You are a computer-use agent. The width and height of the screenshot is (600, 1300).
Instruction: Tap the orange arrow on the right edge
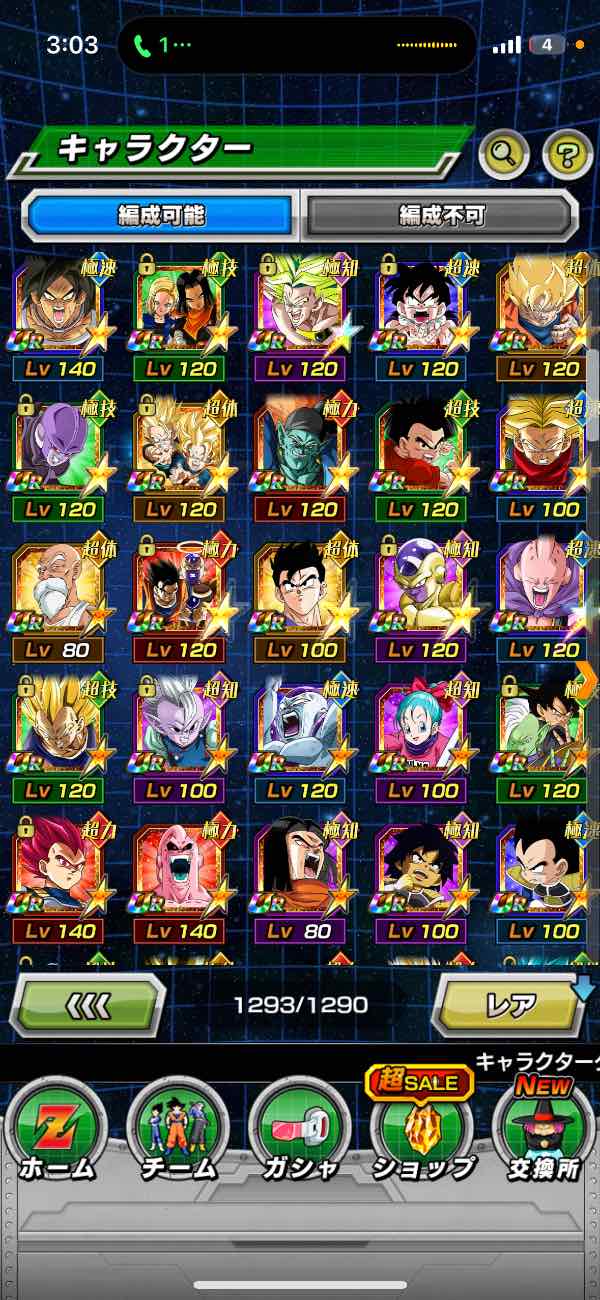click(587, 680)
